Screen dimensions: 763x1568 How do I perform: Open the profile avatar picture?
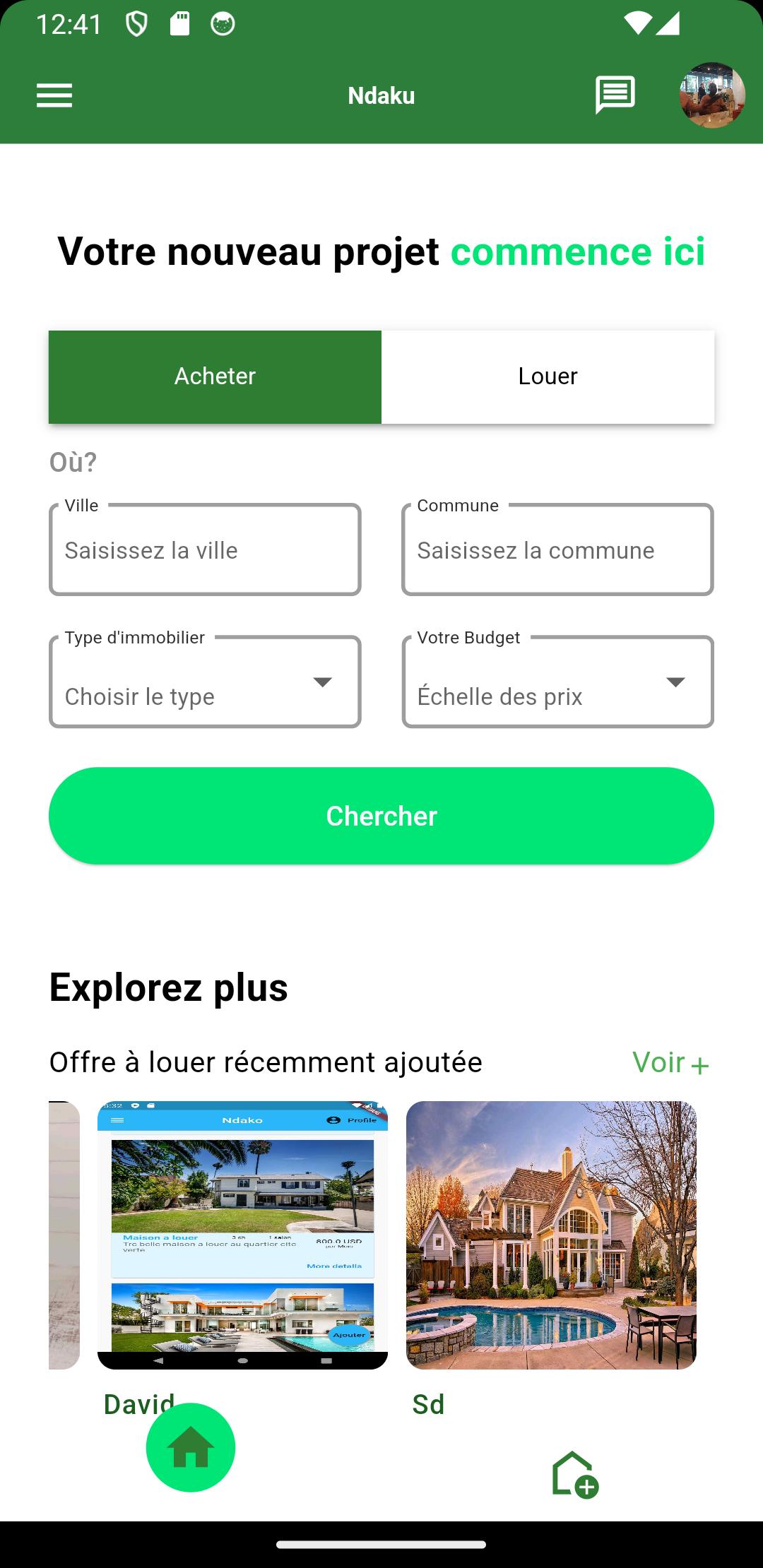click(x=712, y=95)
